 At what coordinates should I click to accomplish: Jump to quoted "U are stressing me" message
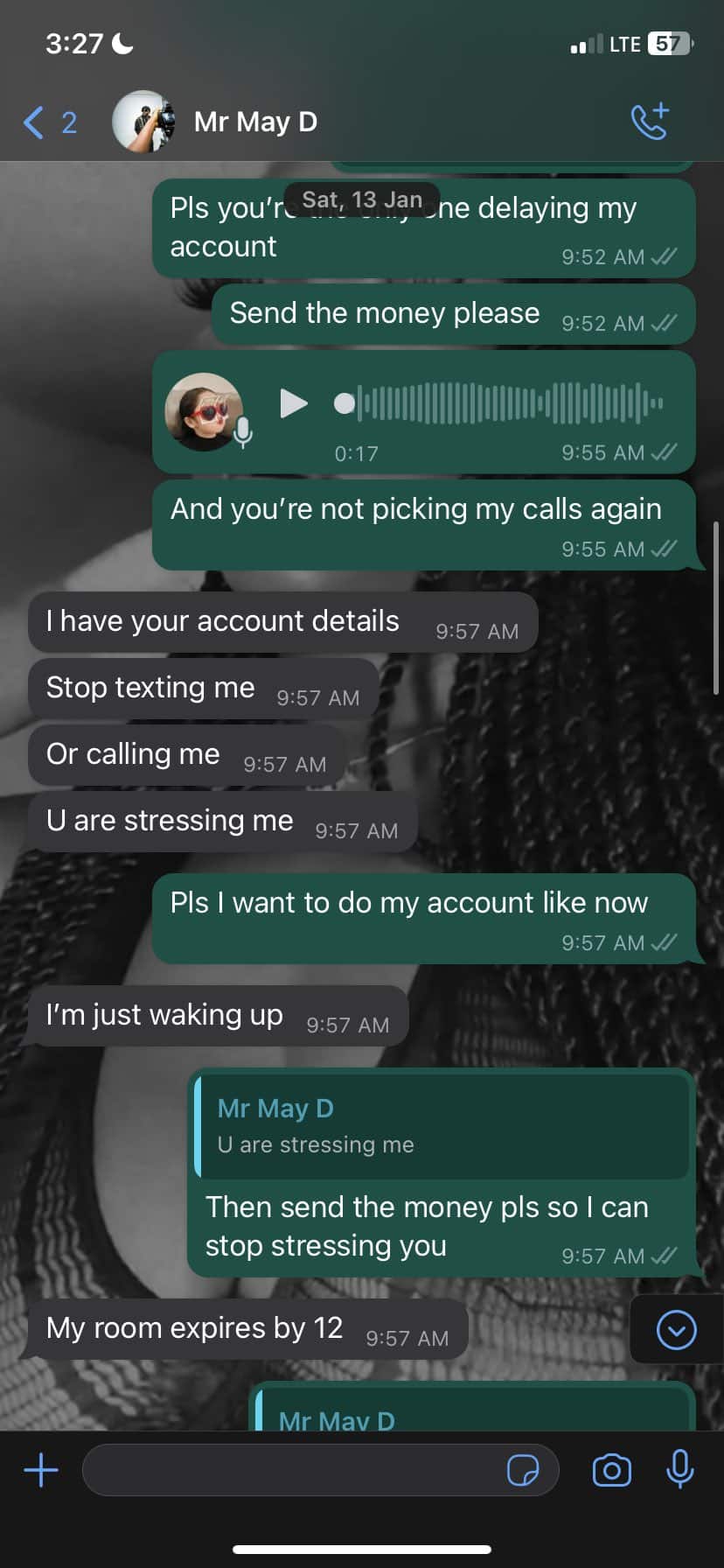[x=442, y=1126]
